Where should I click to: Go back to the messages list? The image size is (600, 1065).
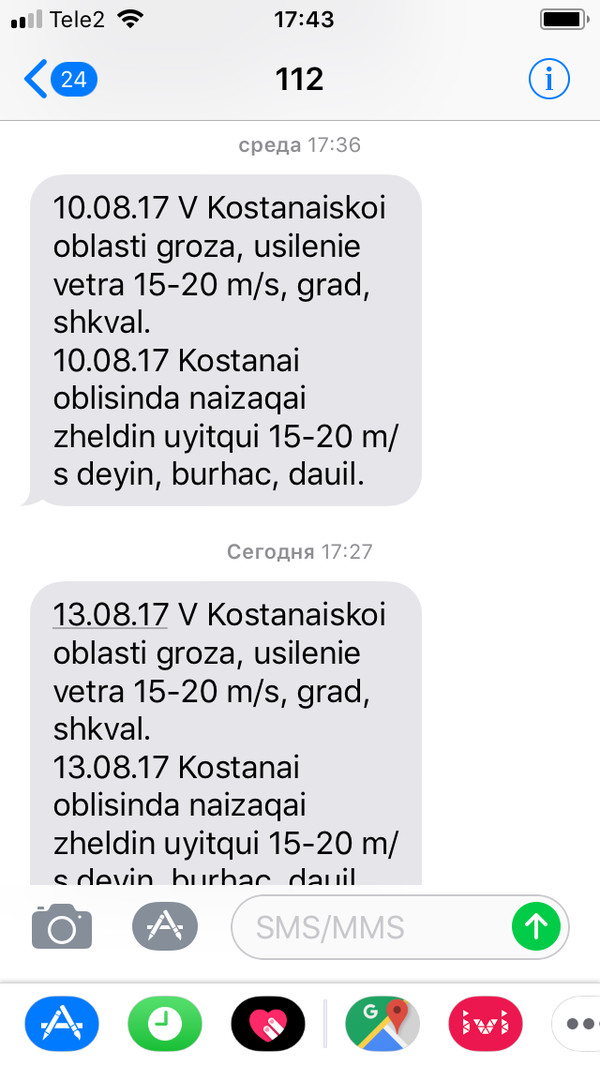[x=60, y=79]
